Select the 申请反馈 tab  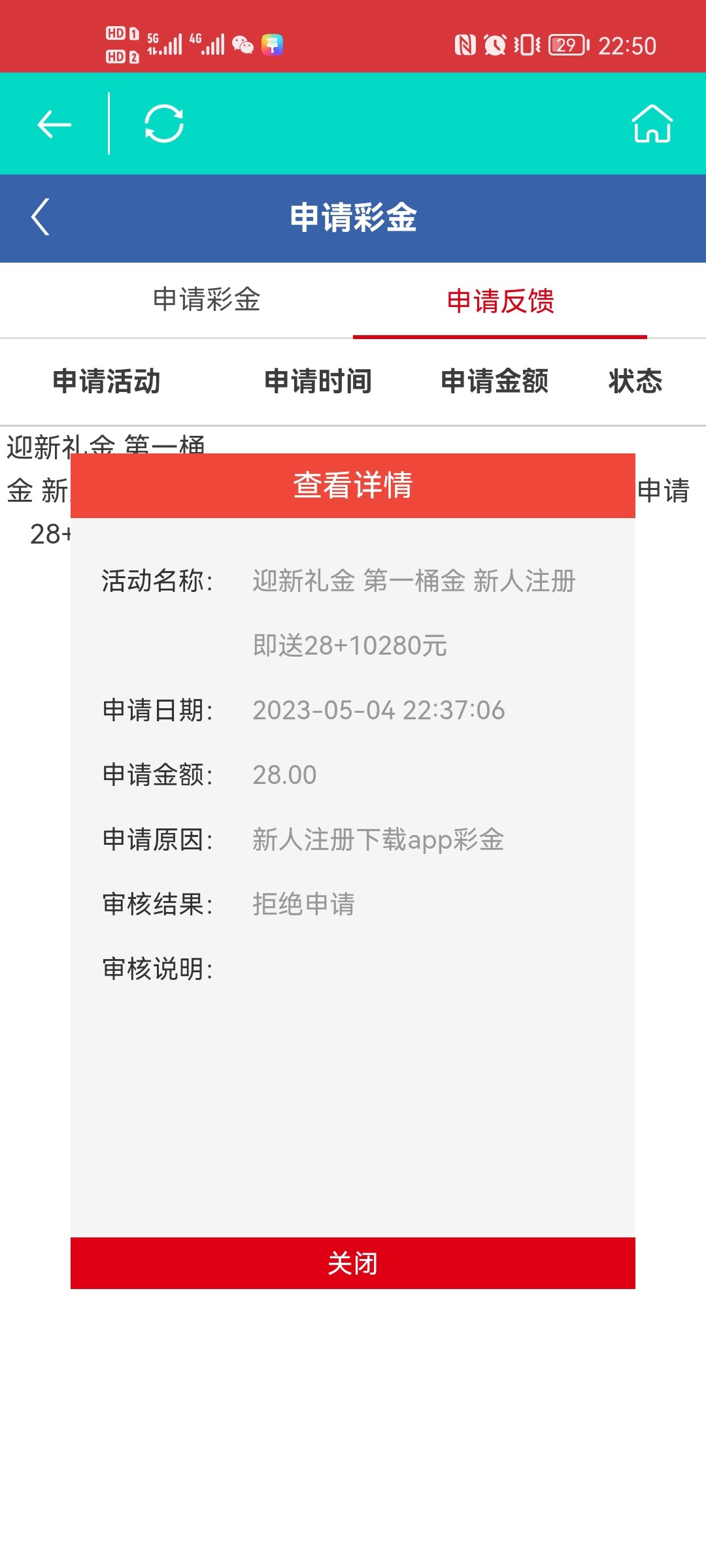pos(500,301)
